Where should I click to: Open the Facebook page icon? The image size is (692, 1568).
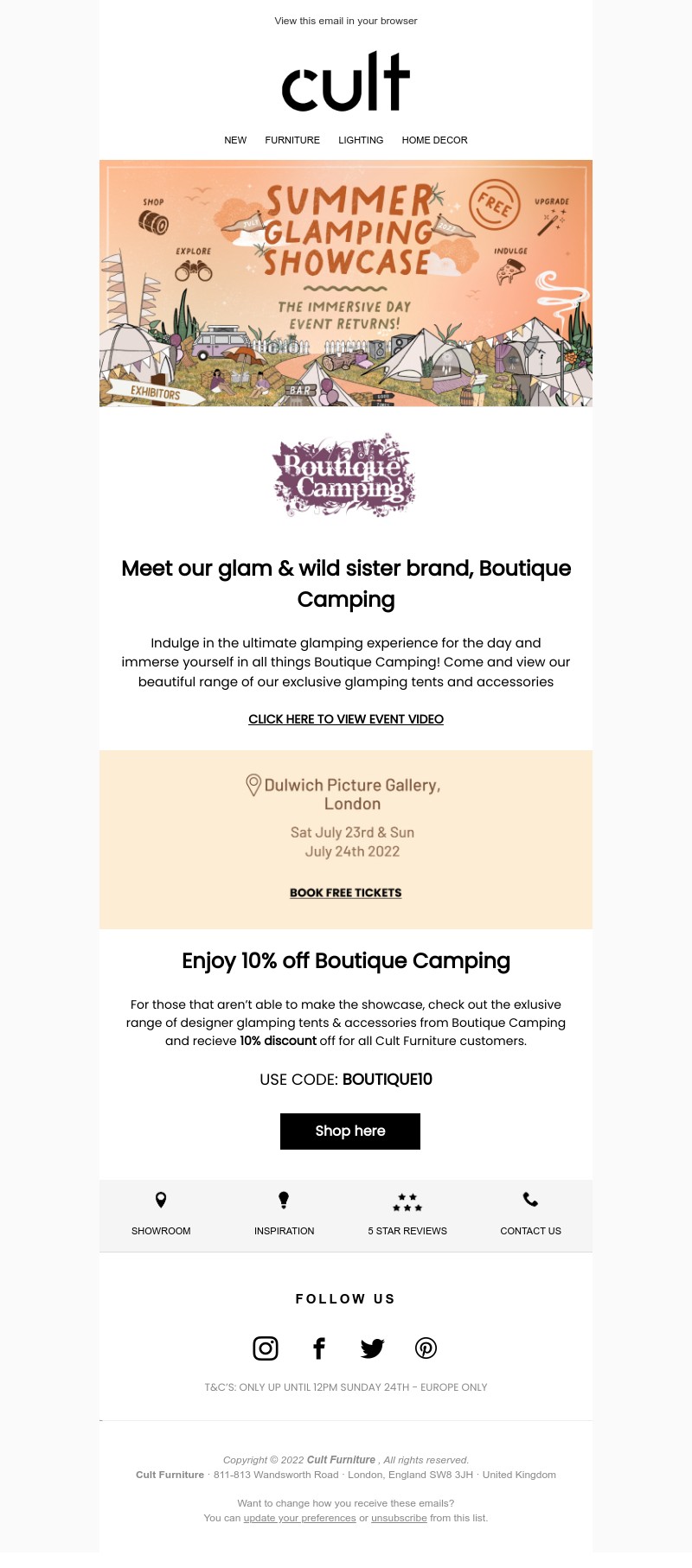[319, 1348]
